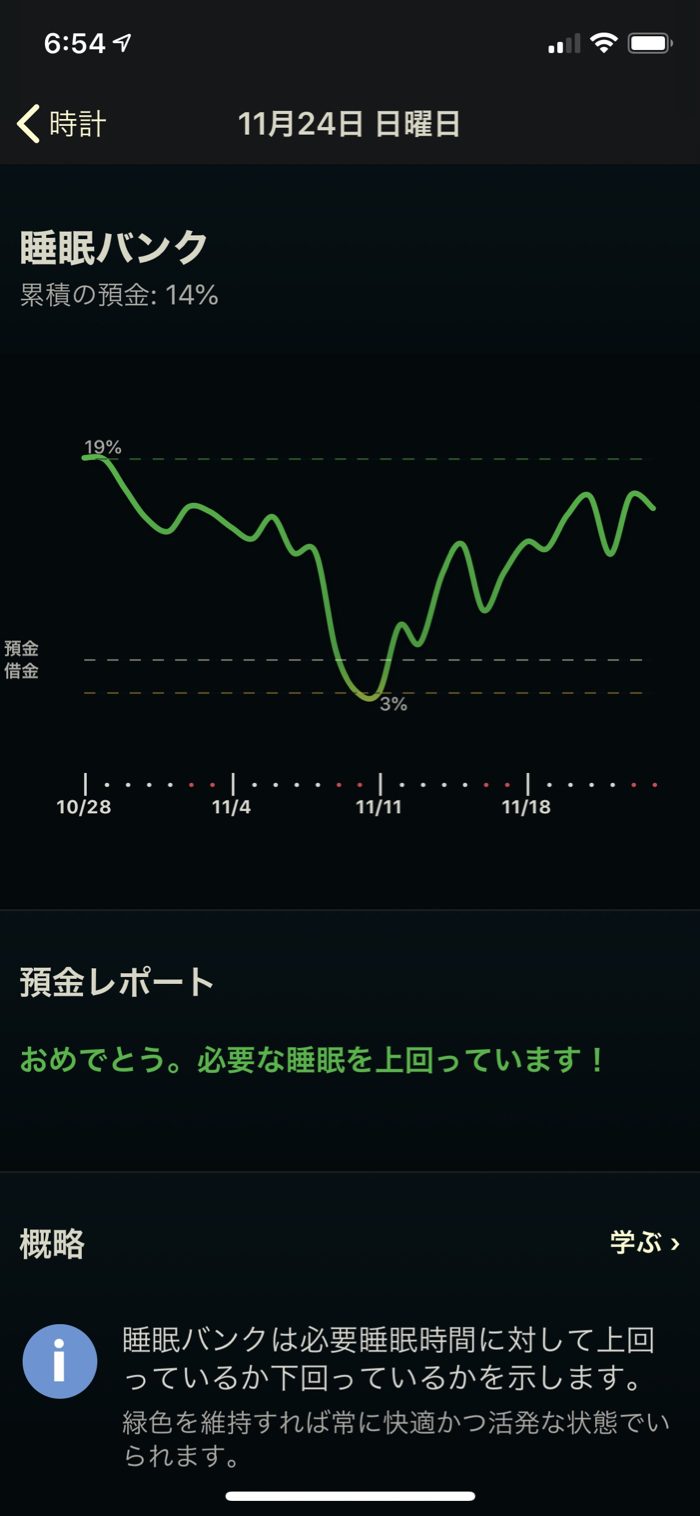Tap the blue info icon in 概略
Image resolution: width=700 pixels, height=1516 pixels.
(60, 1361)
